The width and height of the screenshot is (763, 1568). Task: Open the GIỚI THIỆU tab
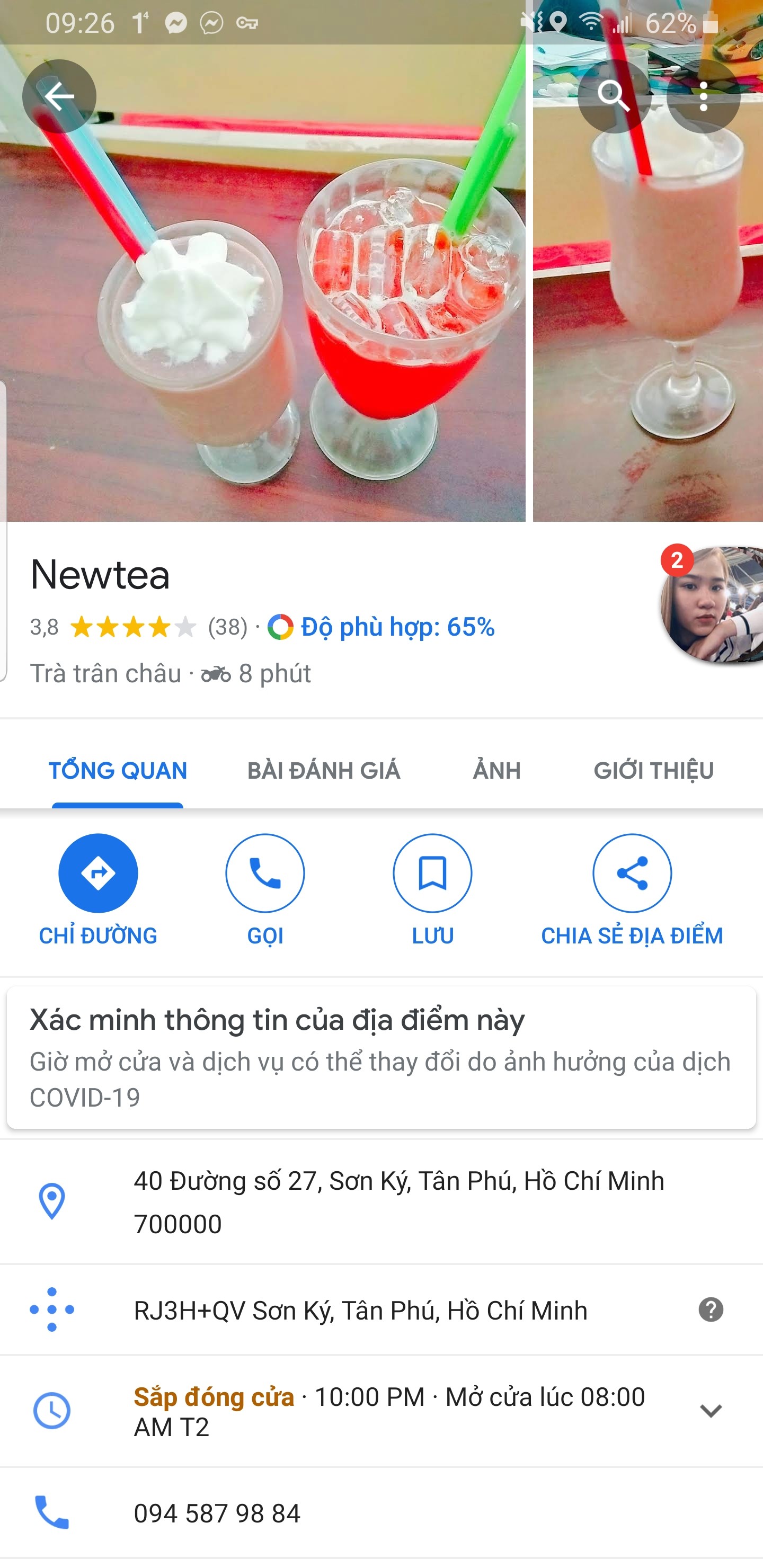point(653,771)
